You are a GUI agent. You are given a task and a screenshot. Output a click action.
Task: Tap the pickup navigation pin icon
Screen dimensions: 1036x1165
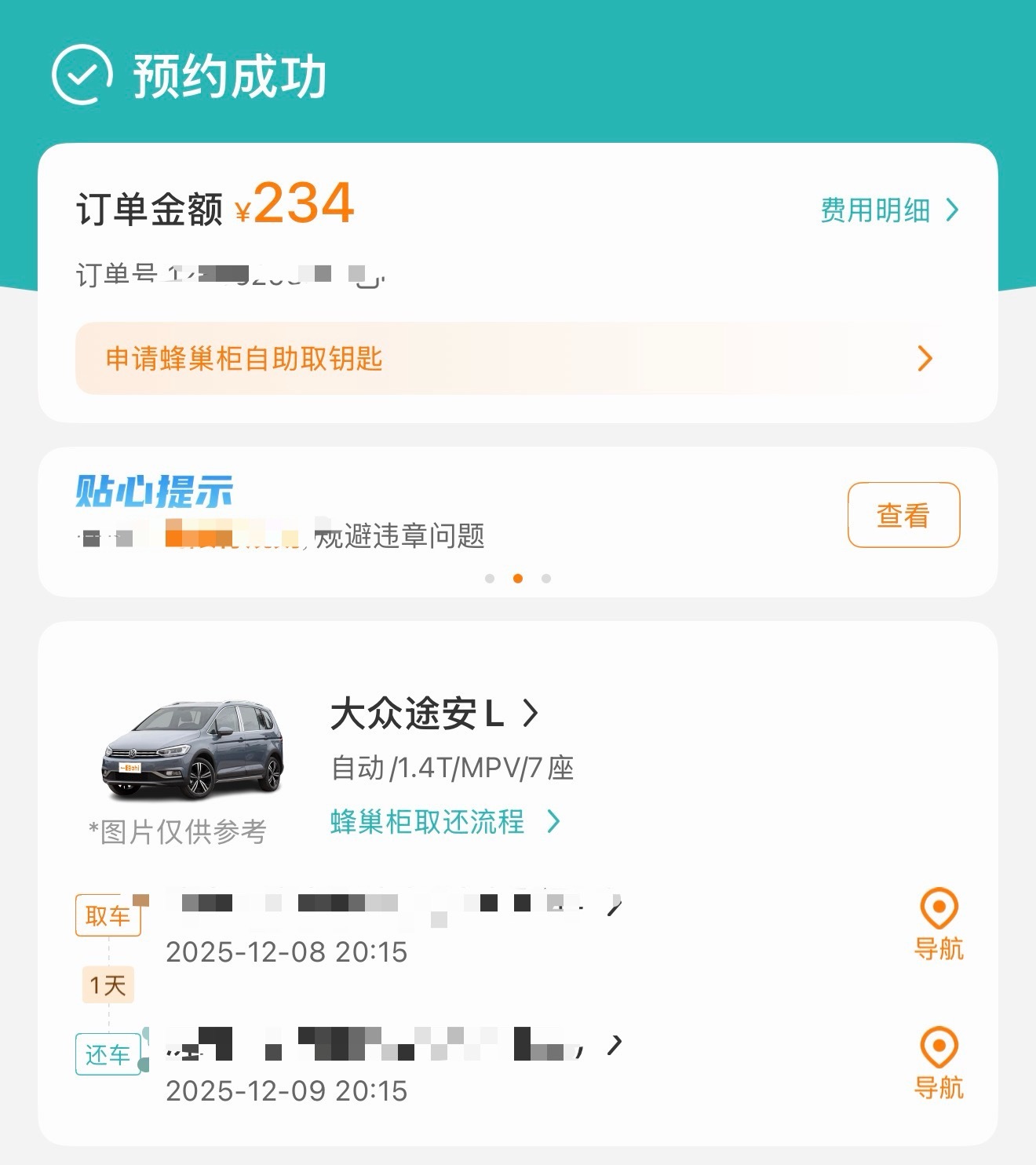939,909
